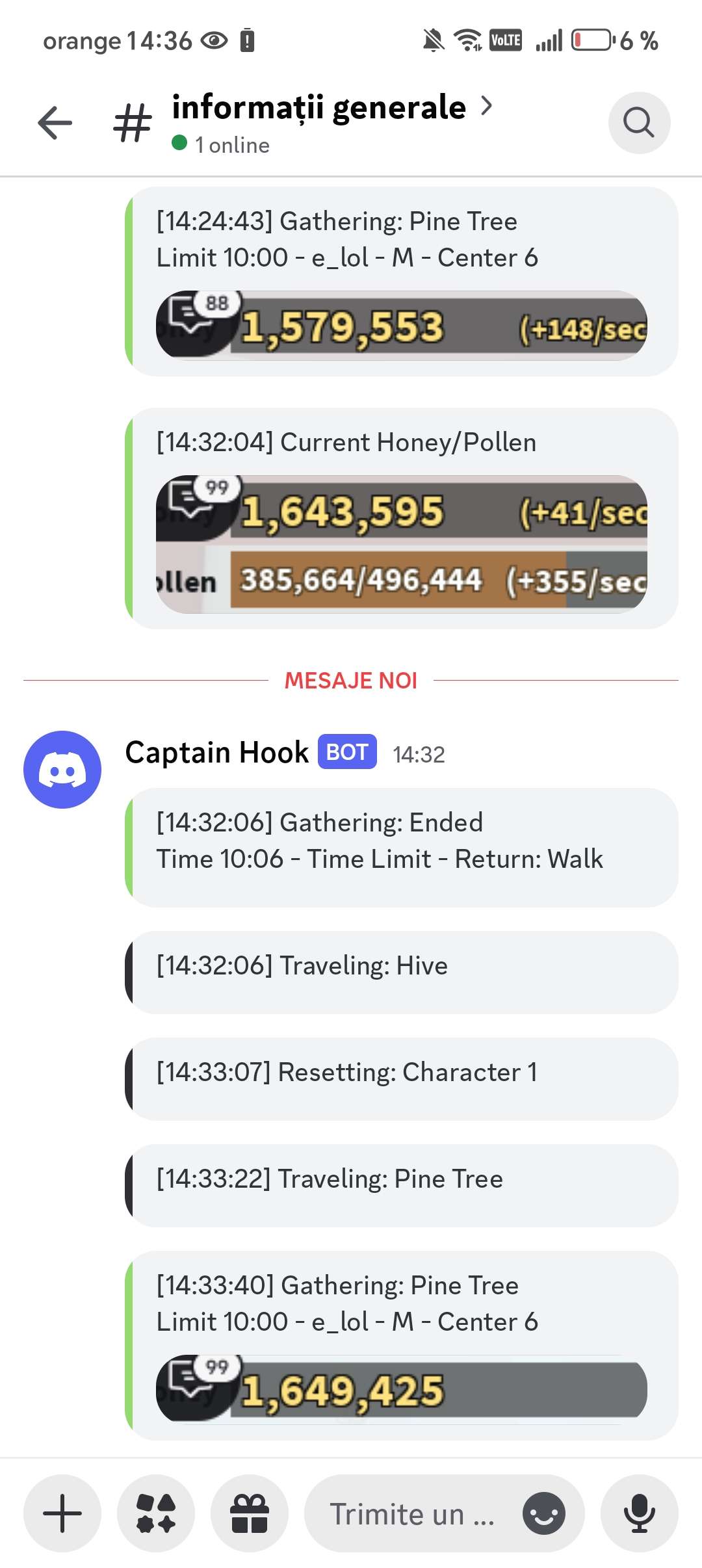Open the apps and games icon

156,1515
